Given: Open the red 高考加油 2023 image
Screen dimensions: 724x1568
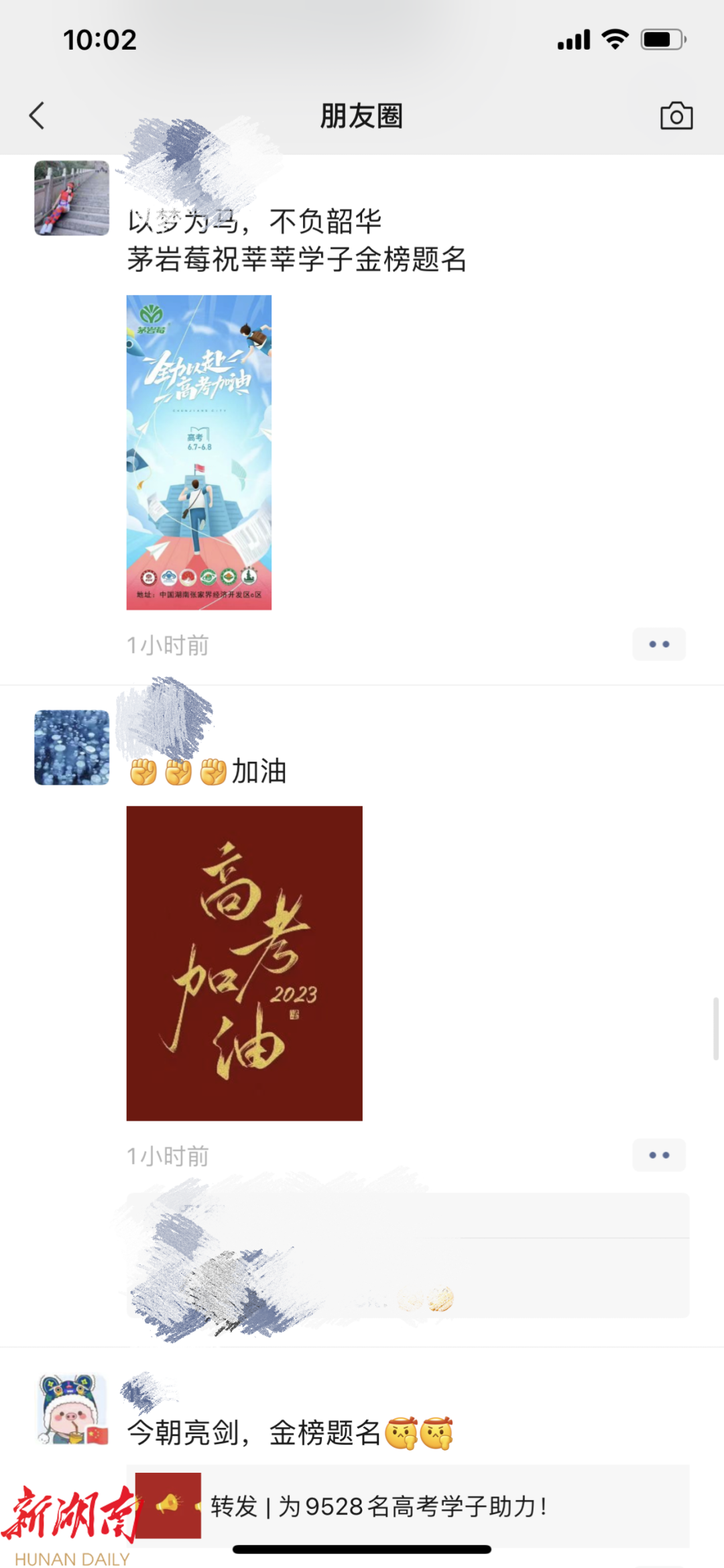Looking at the screenshot, I should (244, 963).
